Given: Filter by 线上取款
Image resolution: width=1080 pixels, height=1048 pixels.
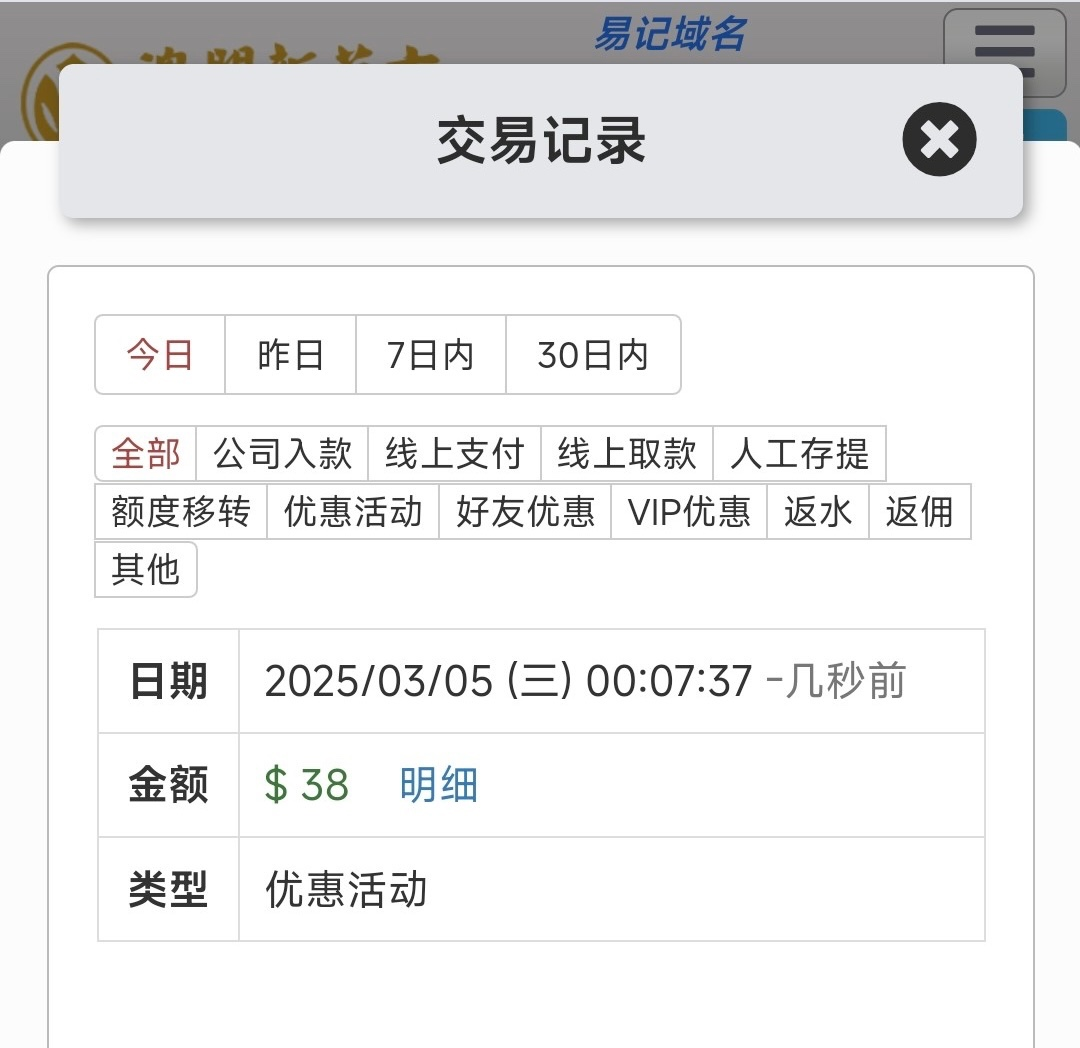Looking at the screenshot, I should [627, 454].
